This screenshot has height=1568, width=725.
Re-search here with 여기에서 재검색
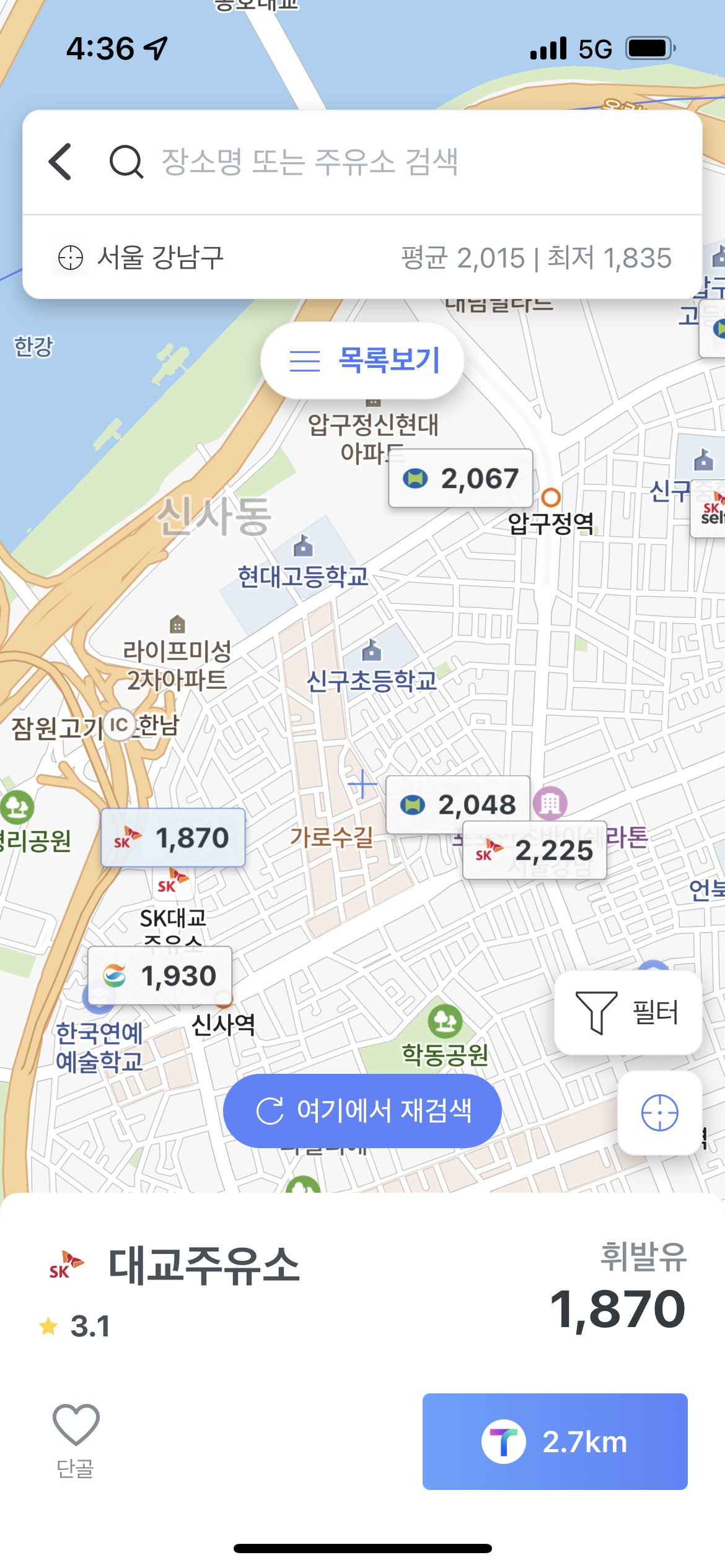pyautogui.click(x=362, y=1110)
